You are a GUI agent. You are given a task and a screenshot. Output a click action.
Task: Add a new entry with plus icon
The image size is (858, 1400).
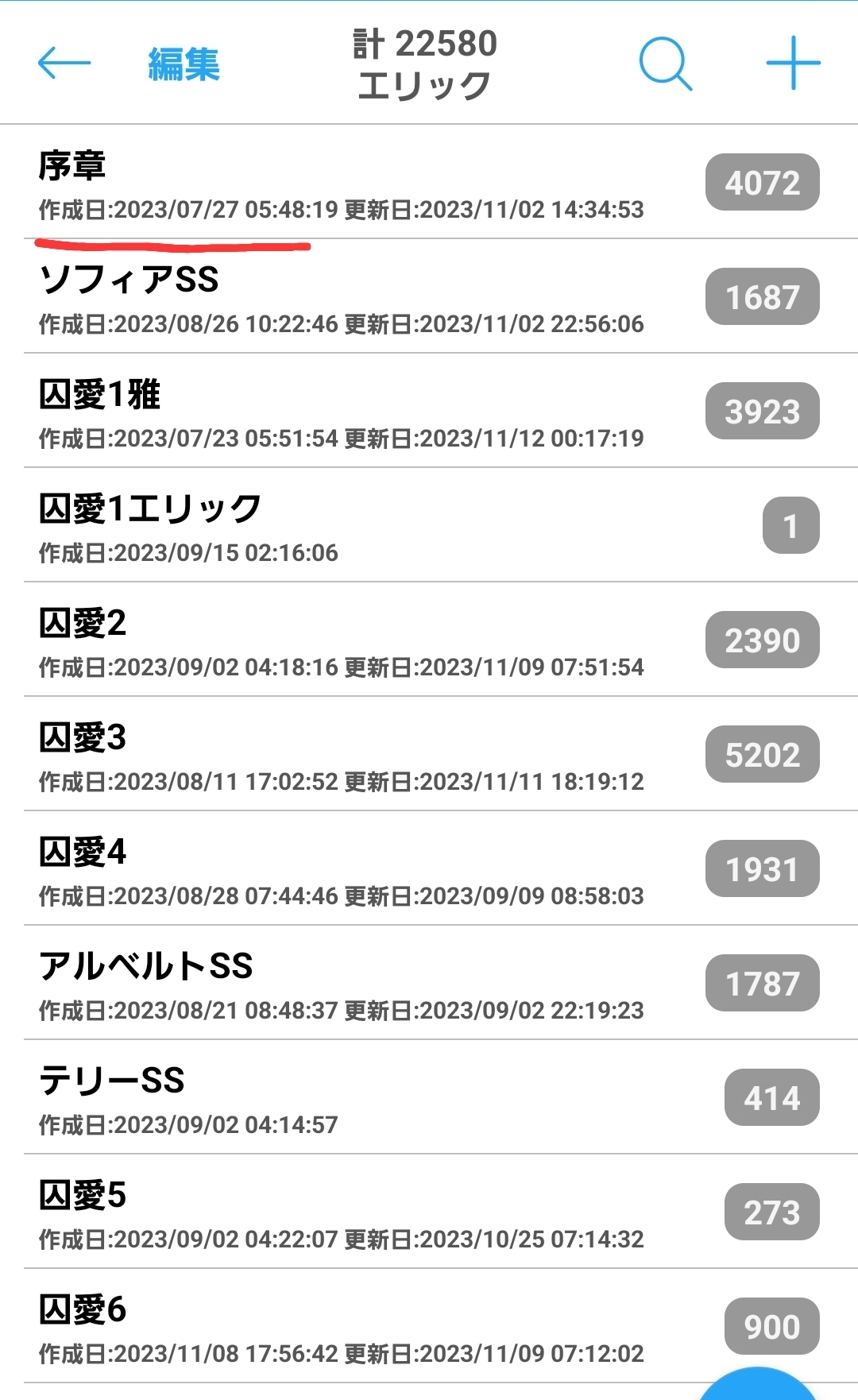point(793,64)
